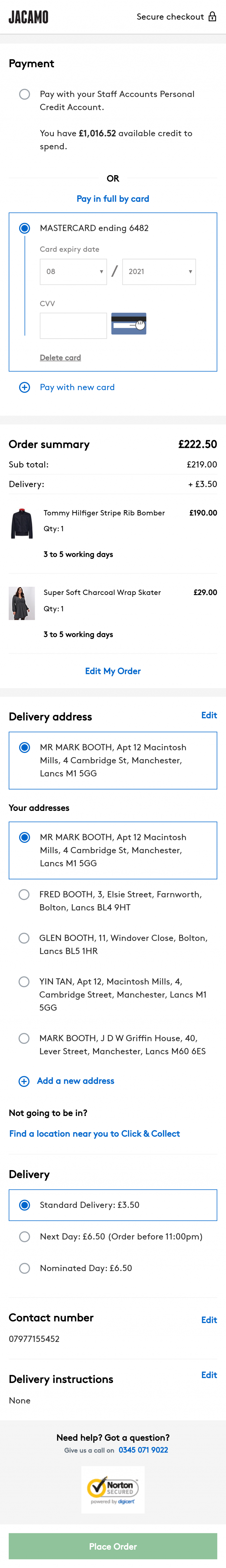Select Staff Accounts Personal Credit Account option
Image resolution: width=226 pixels, height=1568 pixels.
click(24, 94)
